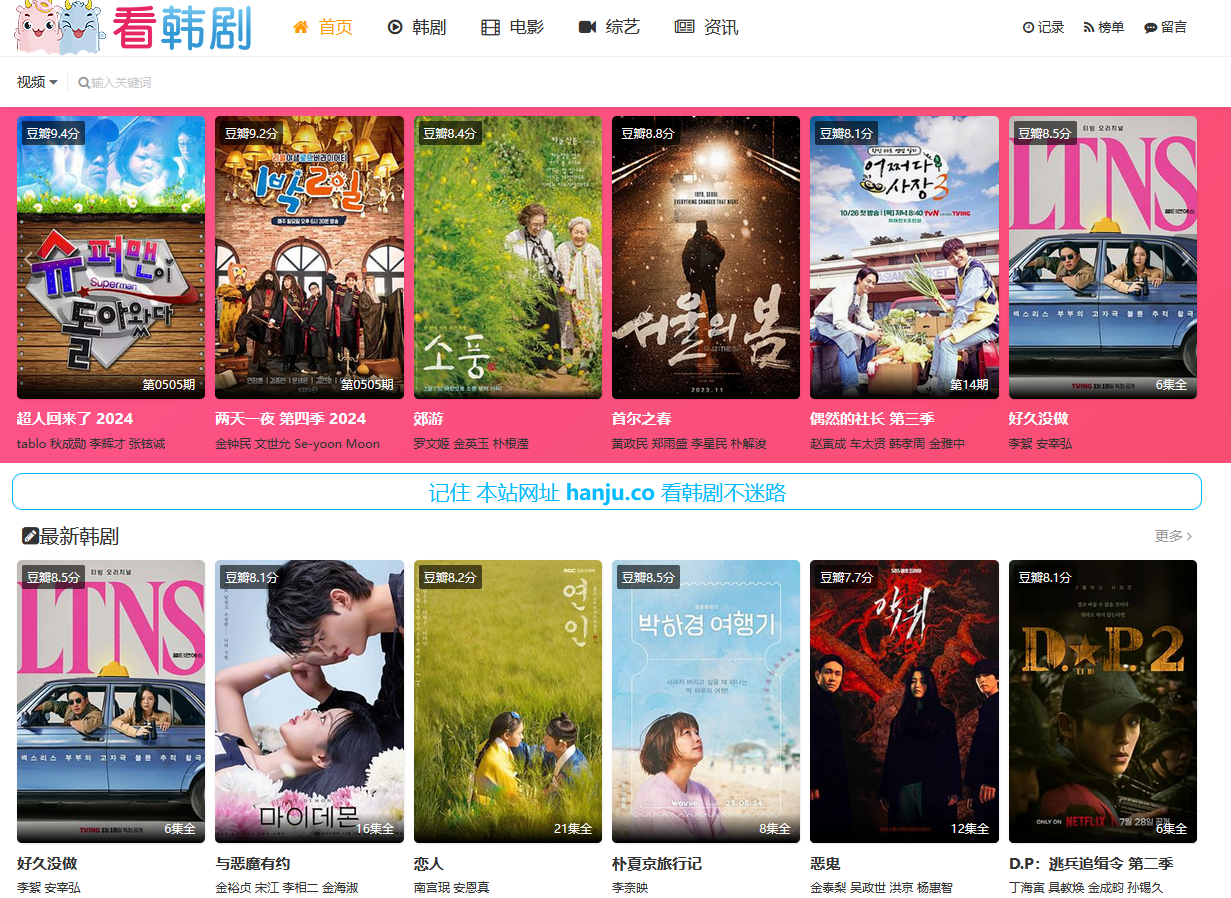The width and height of the screenshot is (1231, 898).
Task: Open the 留言 message board
Action: (1165, 28)
